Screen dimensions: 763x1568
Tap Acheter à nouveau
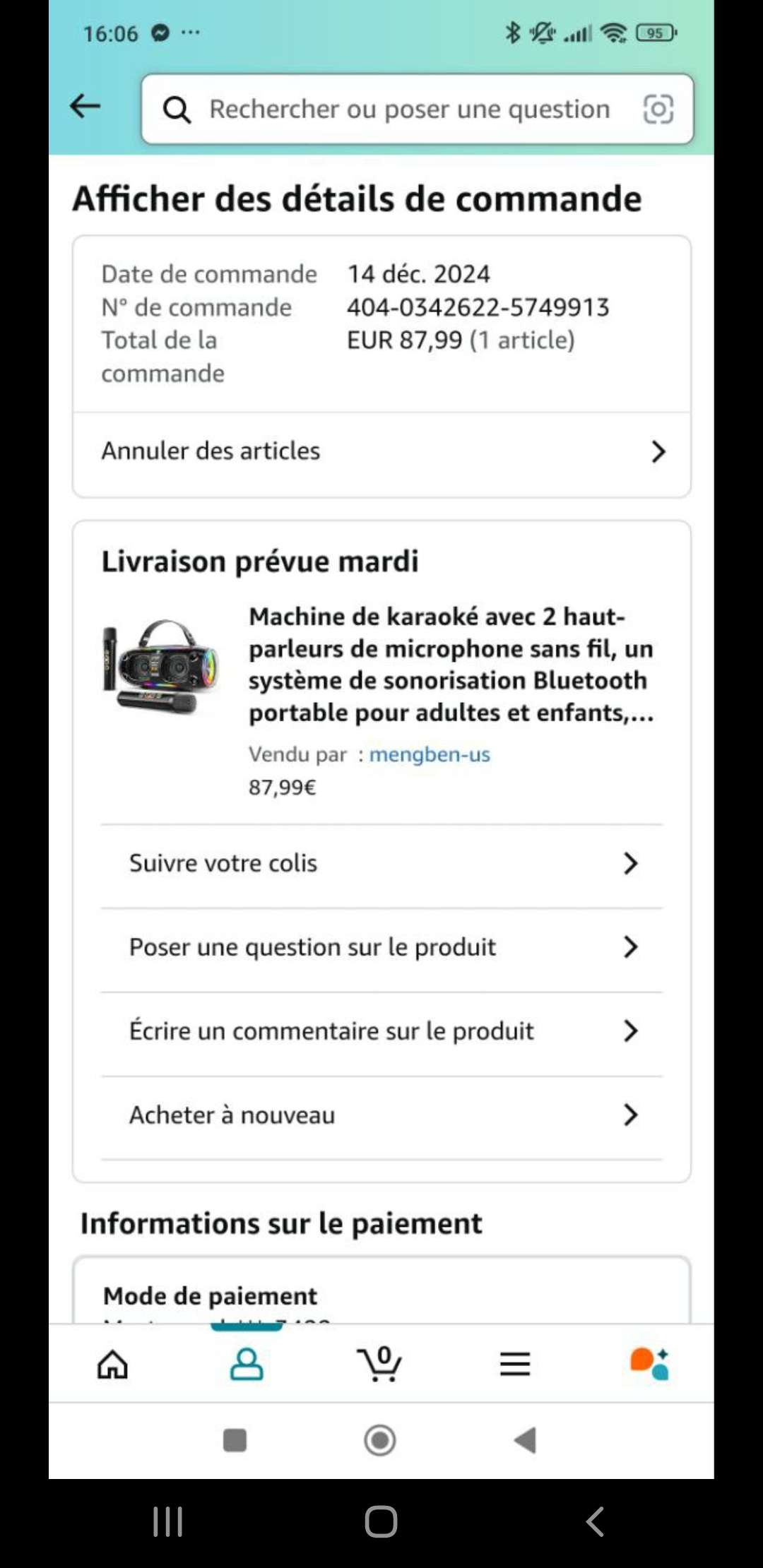tap(381, 1115)
